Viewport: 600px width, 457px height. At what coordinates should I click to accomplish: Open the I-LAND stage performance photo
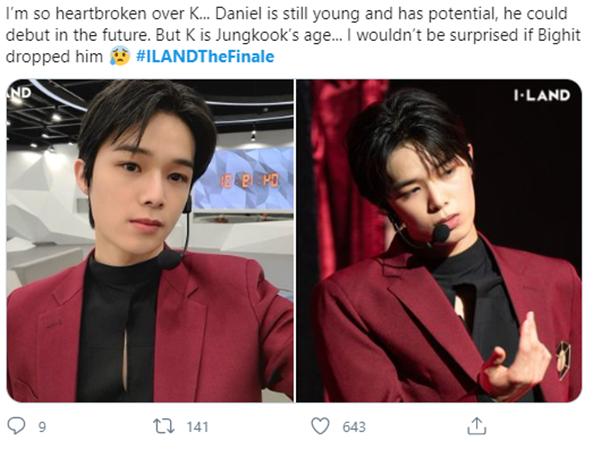tap(439, 240)
